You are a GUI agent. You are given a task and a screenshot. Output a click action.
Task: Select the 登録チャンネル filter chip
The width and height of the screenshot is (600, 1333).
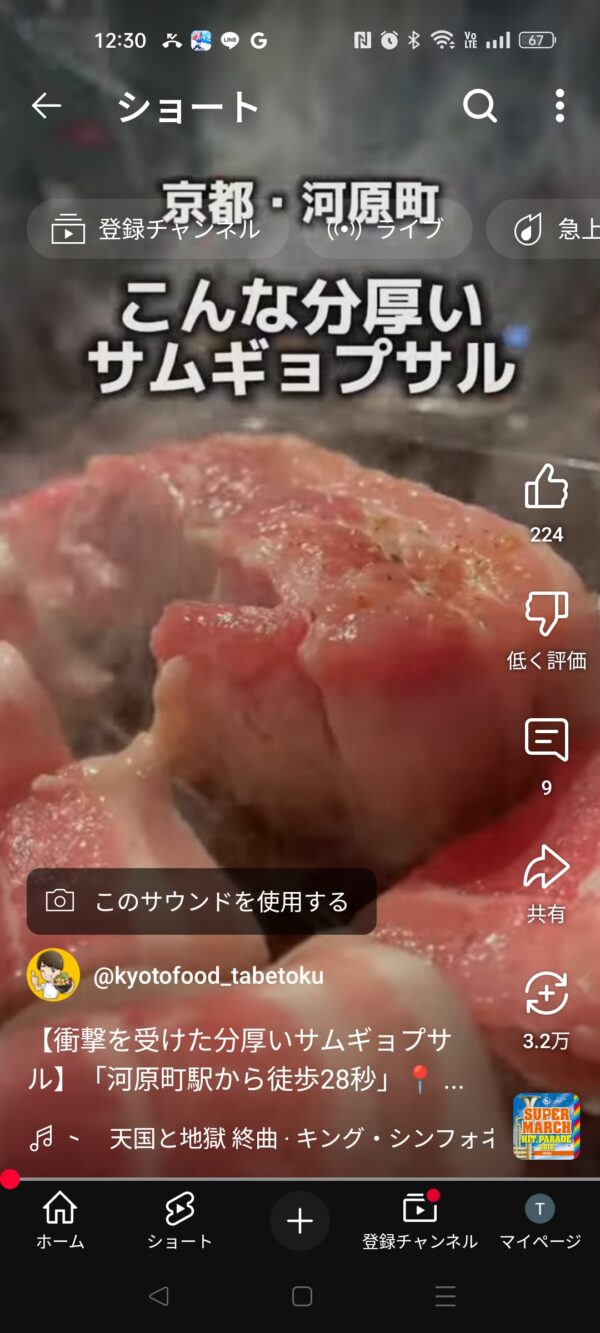[x=157, y=229]
